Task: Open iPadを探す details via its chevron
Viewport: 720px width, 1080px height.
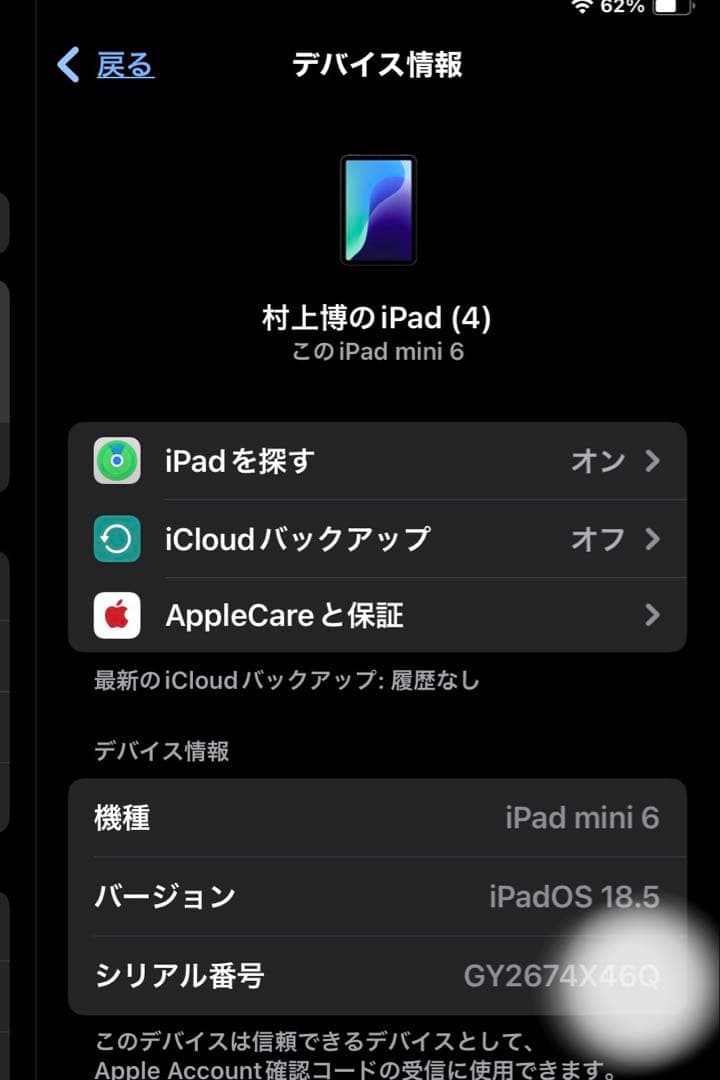Action: click(x=655, y=461)
